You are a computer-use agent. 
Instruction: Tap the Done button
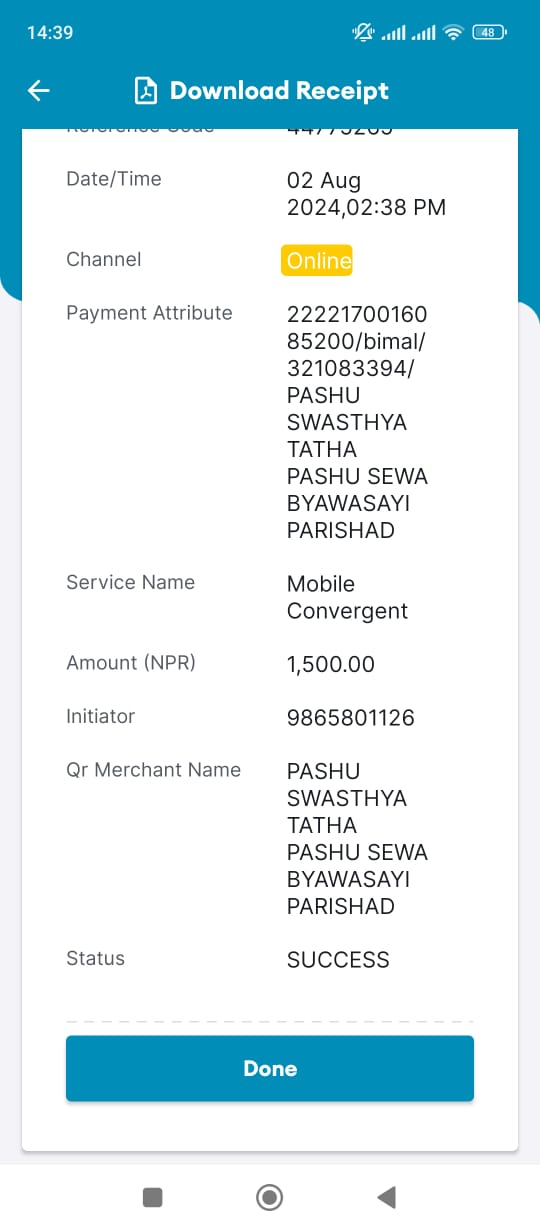point(270,1069)
